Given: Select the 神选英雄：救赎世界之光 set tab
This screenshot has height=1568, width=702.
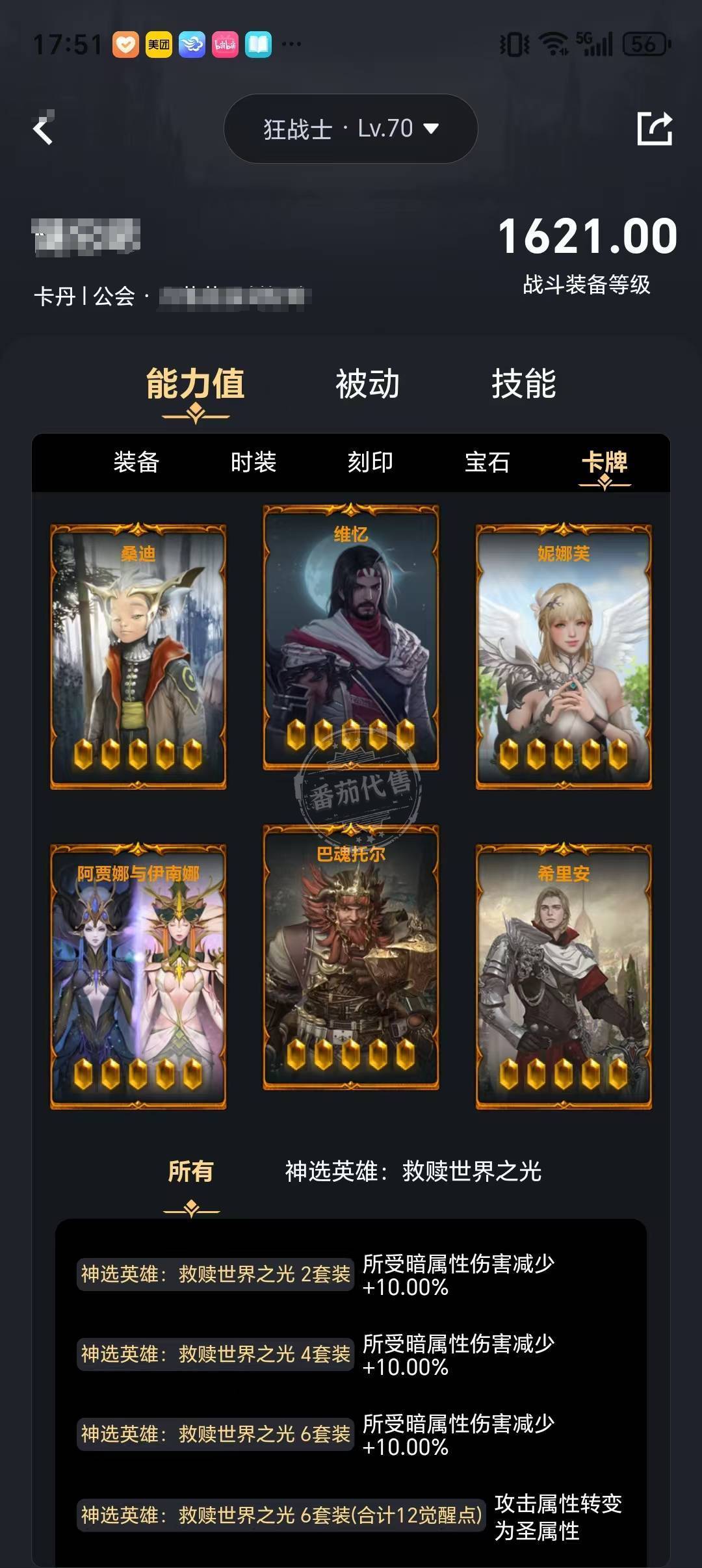Looking at the screenshot, I should [413, 1171].
